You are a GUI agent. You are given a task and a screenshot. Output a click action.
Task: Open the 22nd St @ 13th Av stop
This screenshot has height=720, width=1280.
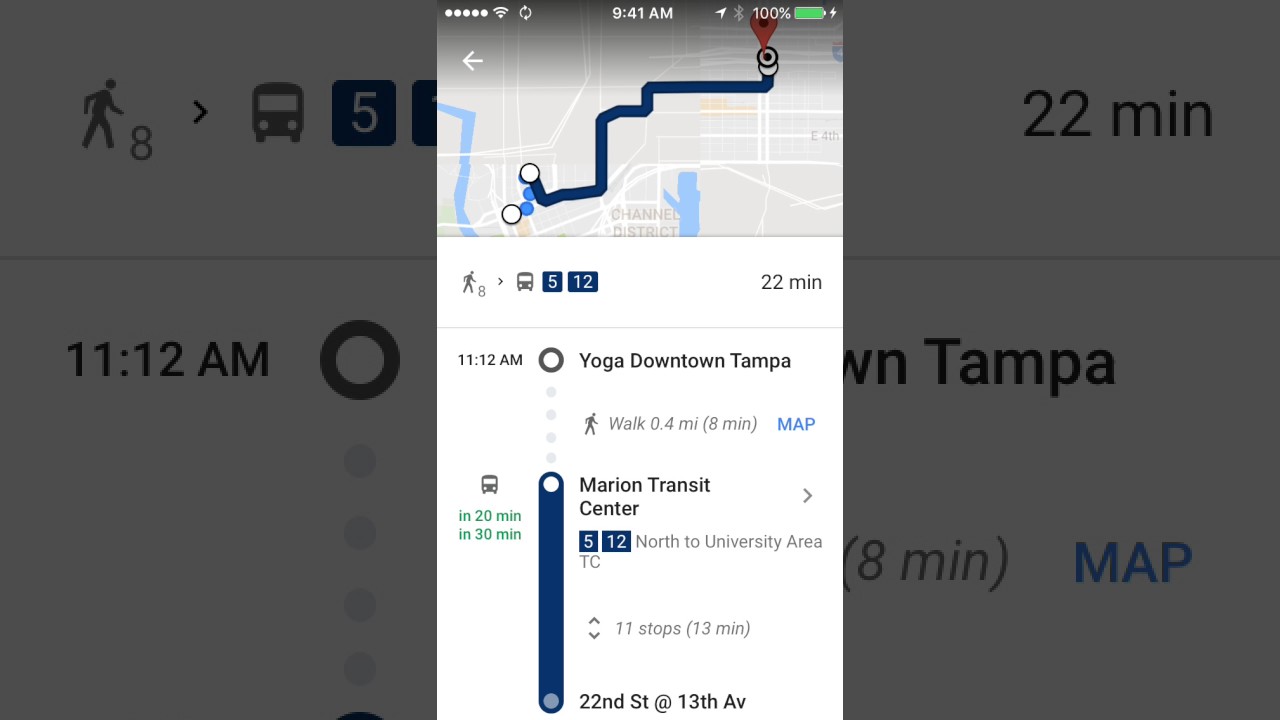(x=662, y=702)
